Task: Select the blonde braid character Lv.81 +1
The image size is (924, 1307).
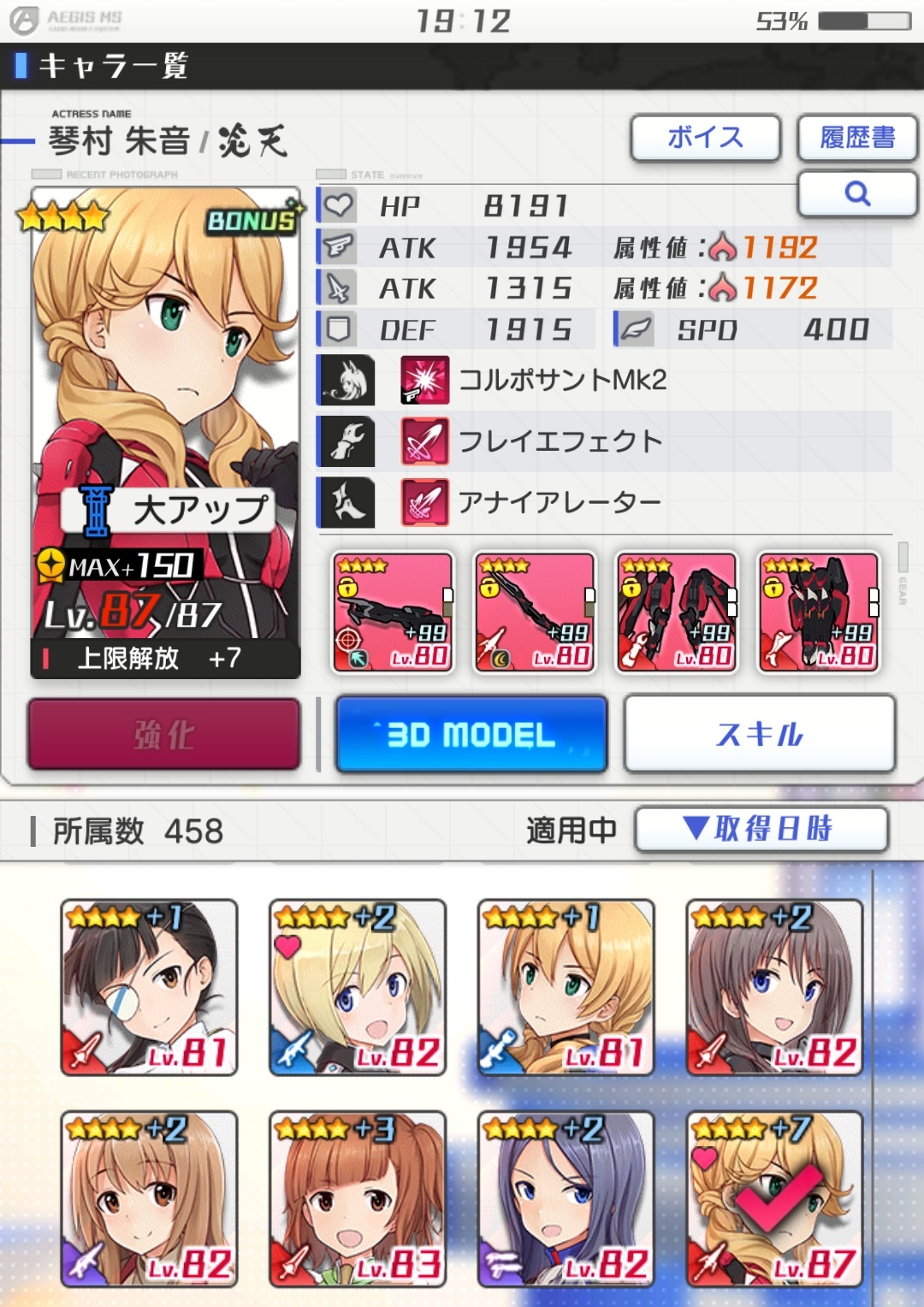Action: click(566, 987)
